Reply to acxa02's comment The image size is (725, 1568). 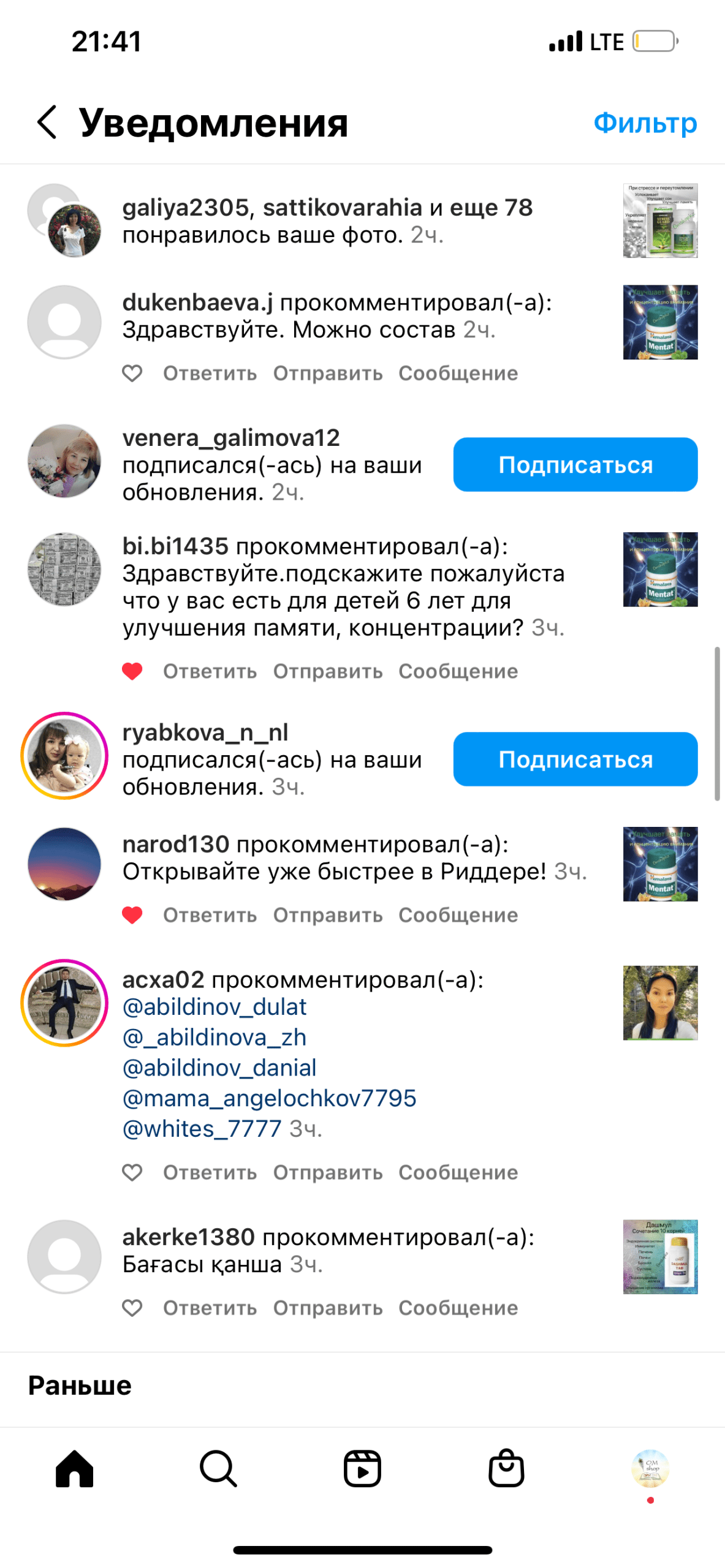(x=210, y=1172)
